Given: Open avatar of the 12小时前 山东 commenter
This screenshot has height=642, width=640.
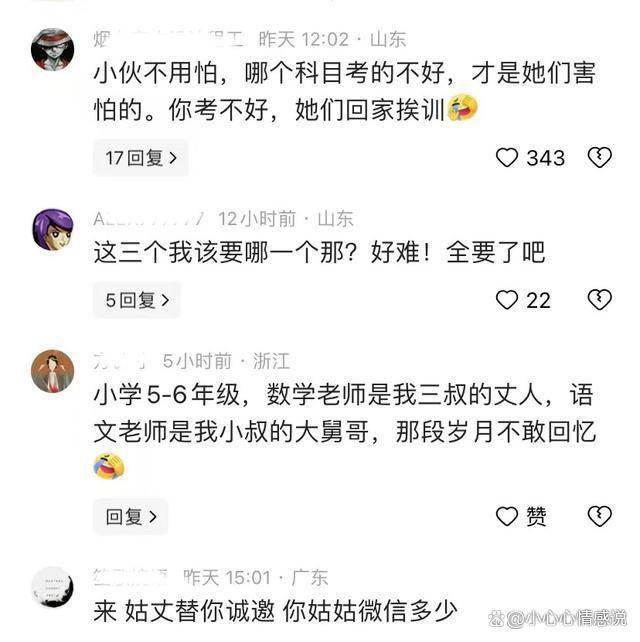Looking at the screenshot, I should point(52,229).
